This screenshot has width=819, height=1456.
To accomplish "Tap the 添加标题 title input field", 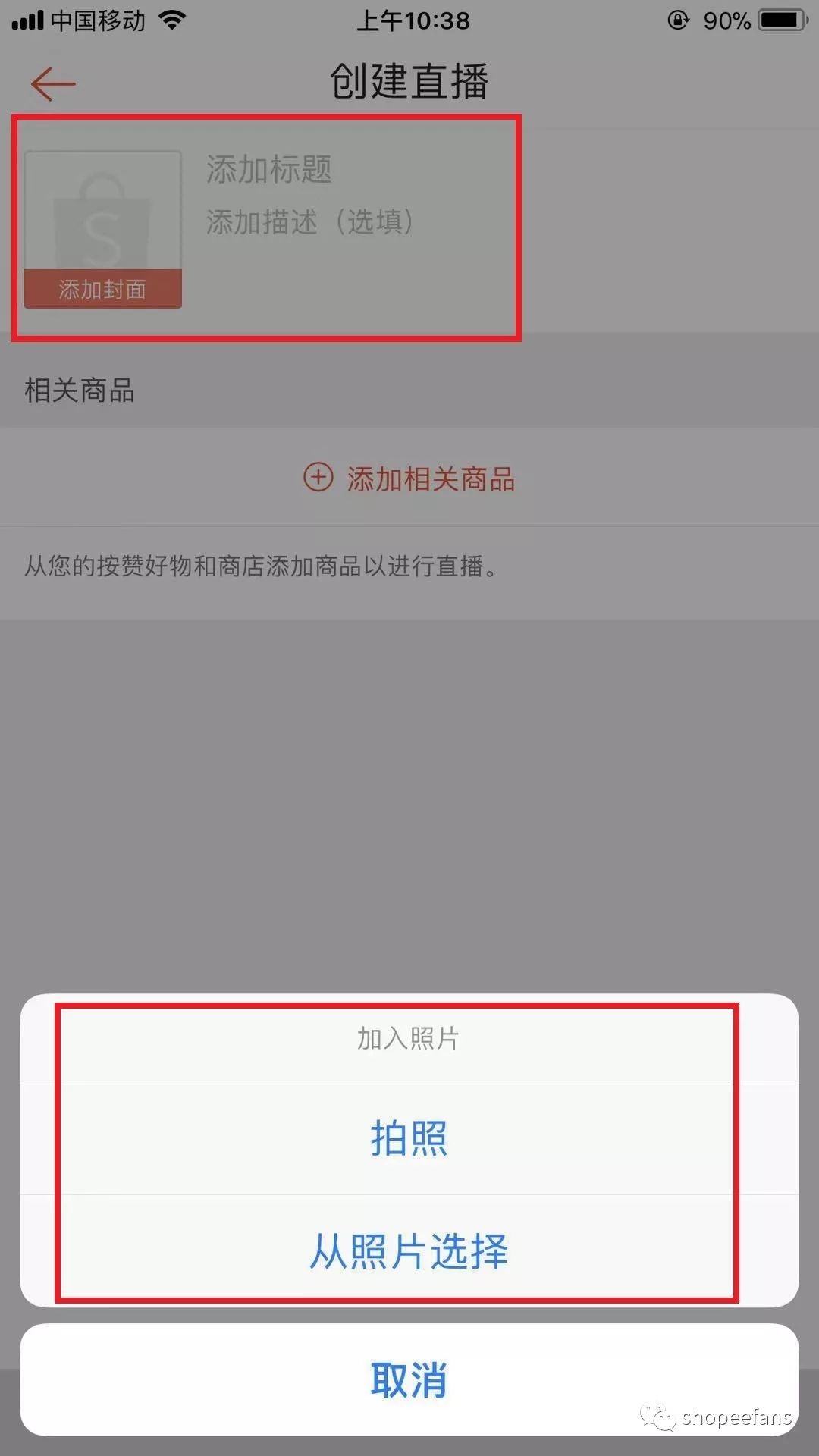I will pyautogui.click(x=268, y=170).
